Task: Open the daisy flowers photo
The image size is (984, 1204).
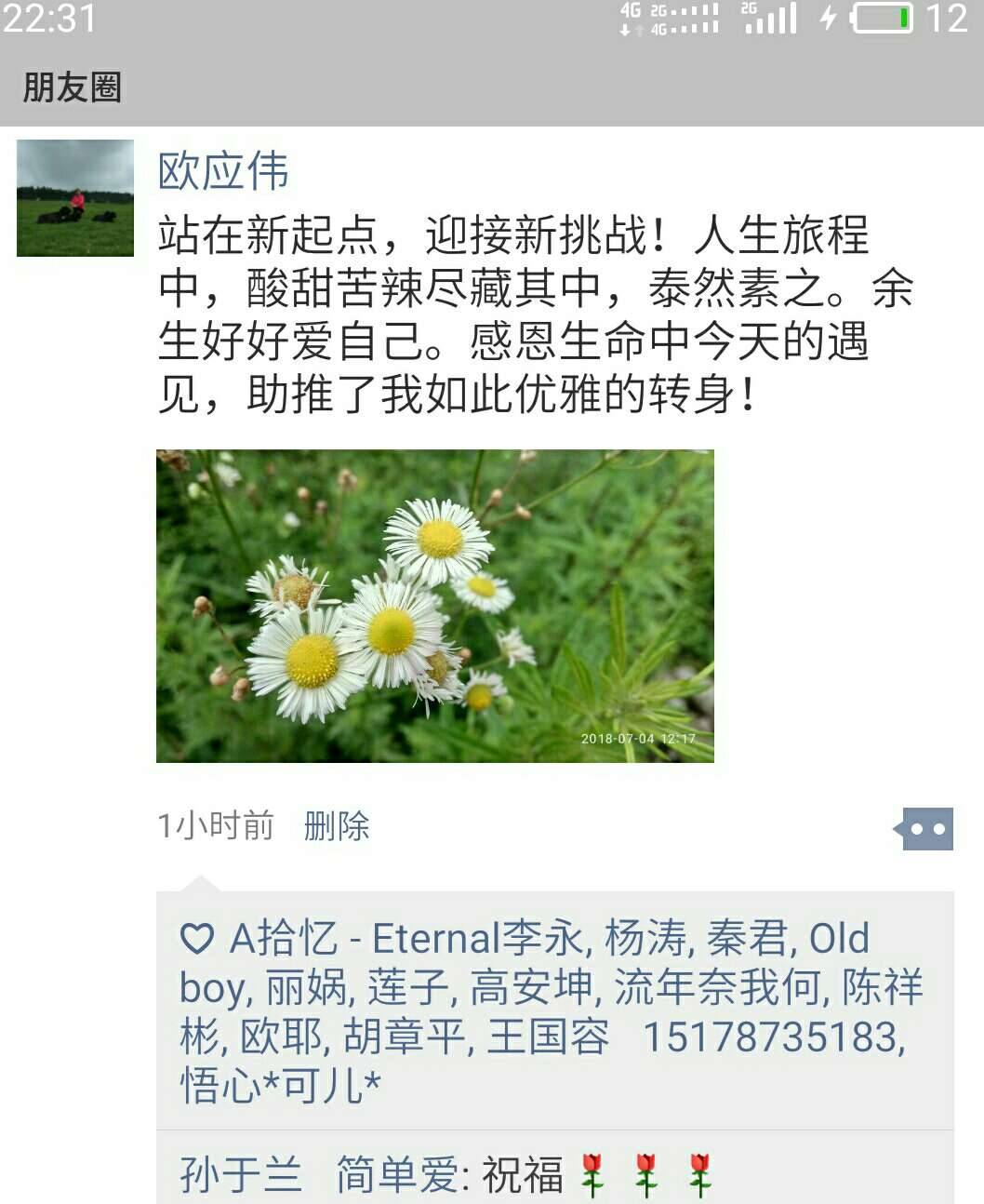Action: coord(437,605)
